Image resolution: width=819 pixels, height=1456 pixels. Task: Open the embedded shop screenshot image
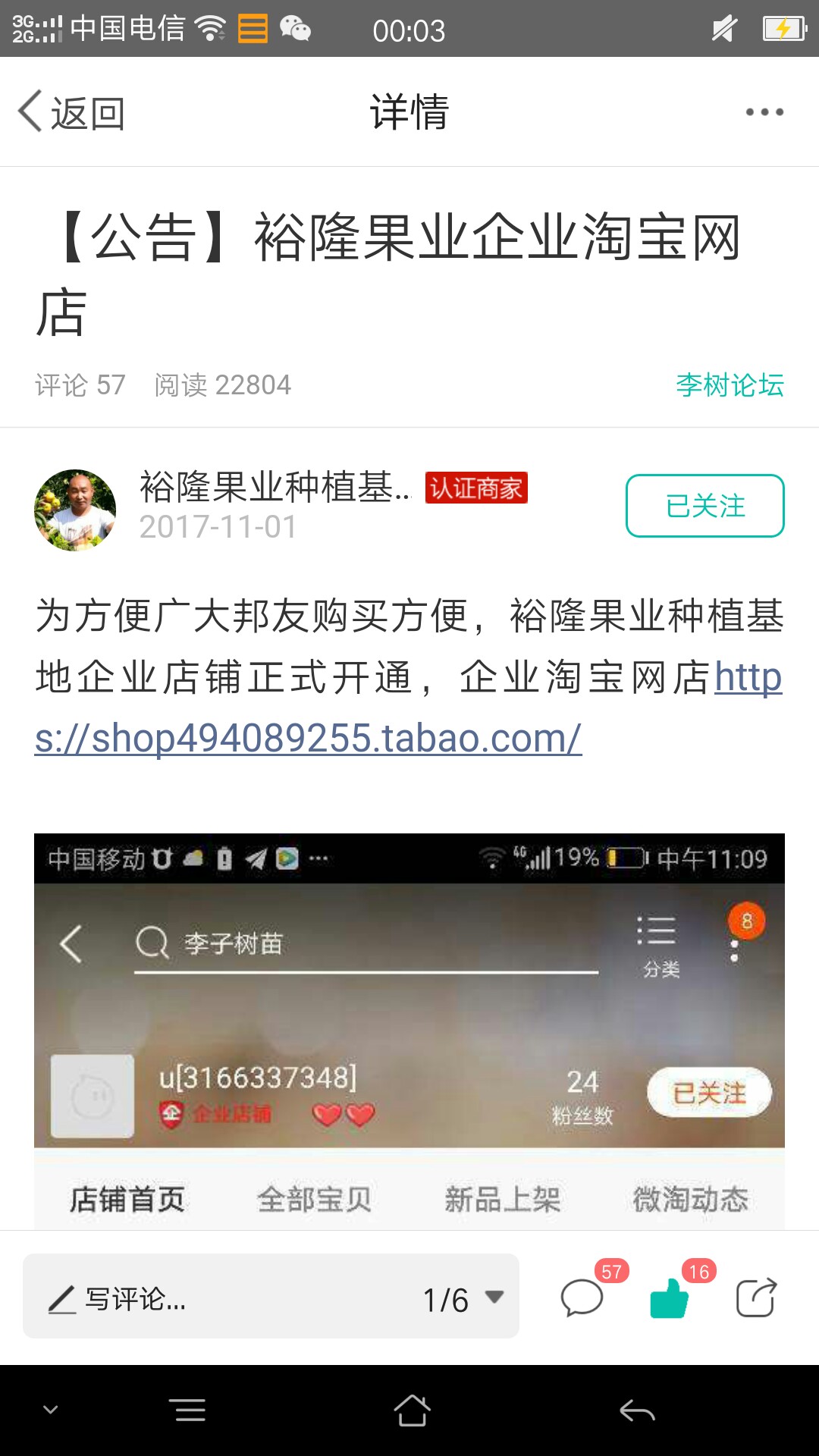click(x=409, y=1031)
